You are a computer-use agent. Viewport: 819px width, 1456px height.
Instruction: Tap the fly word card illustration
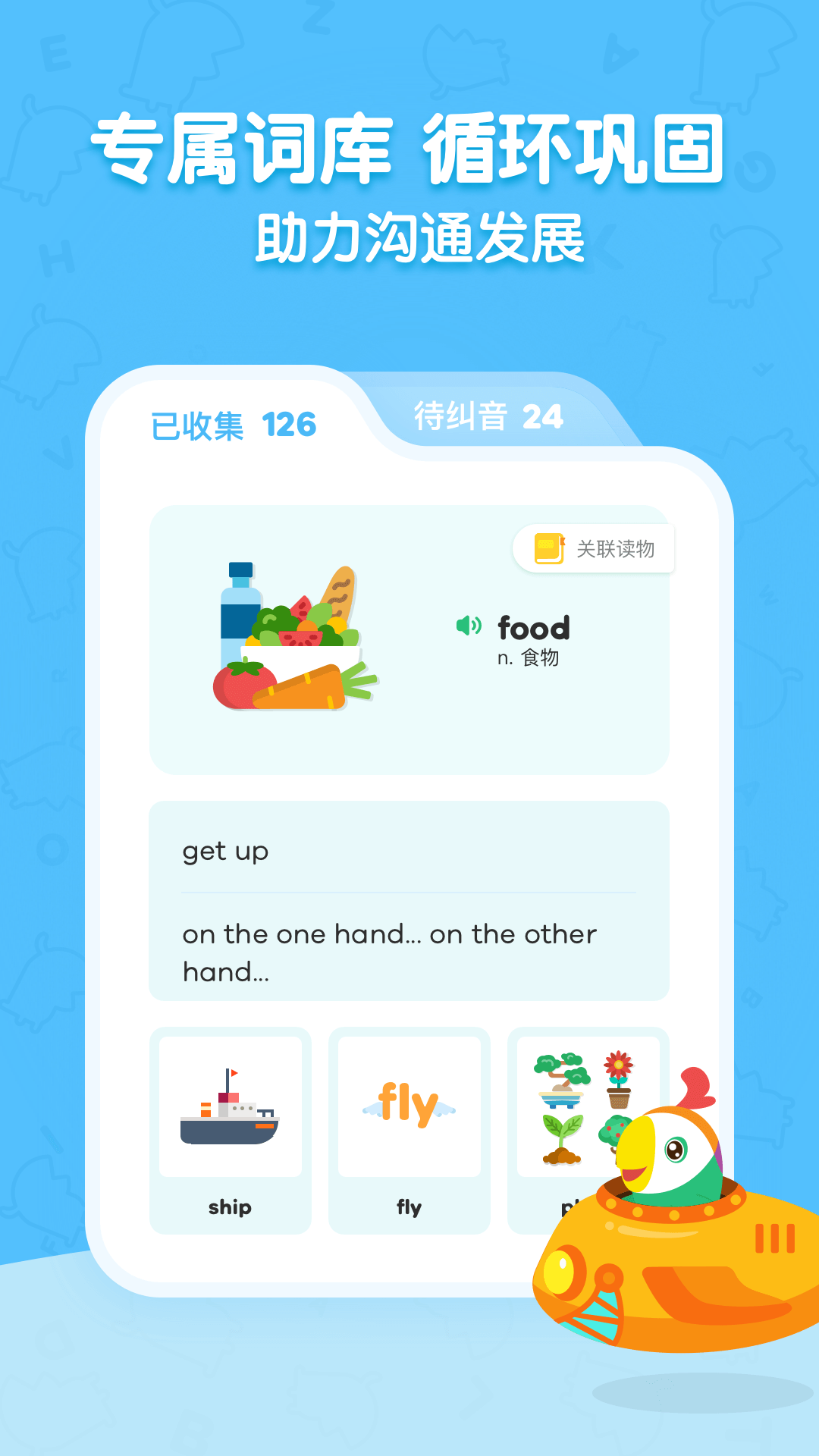pos(409,1106)
